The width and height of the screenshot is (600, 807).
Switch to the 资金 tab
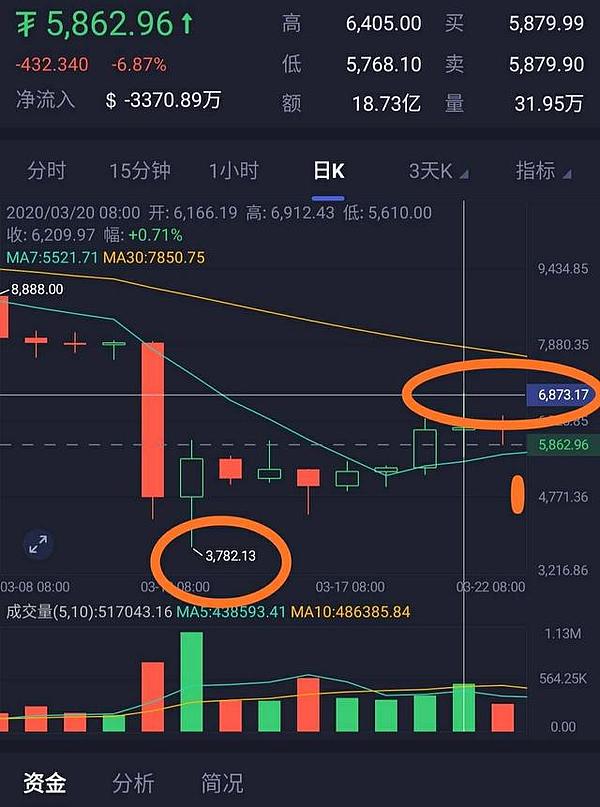pyautogui.click(x=44, y=782)
